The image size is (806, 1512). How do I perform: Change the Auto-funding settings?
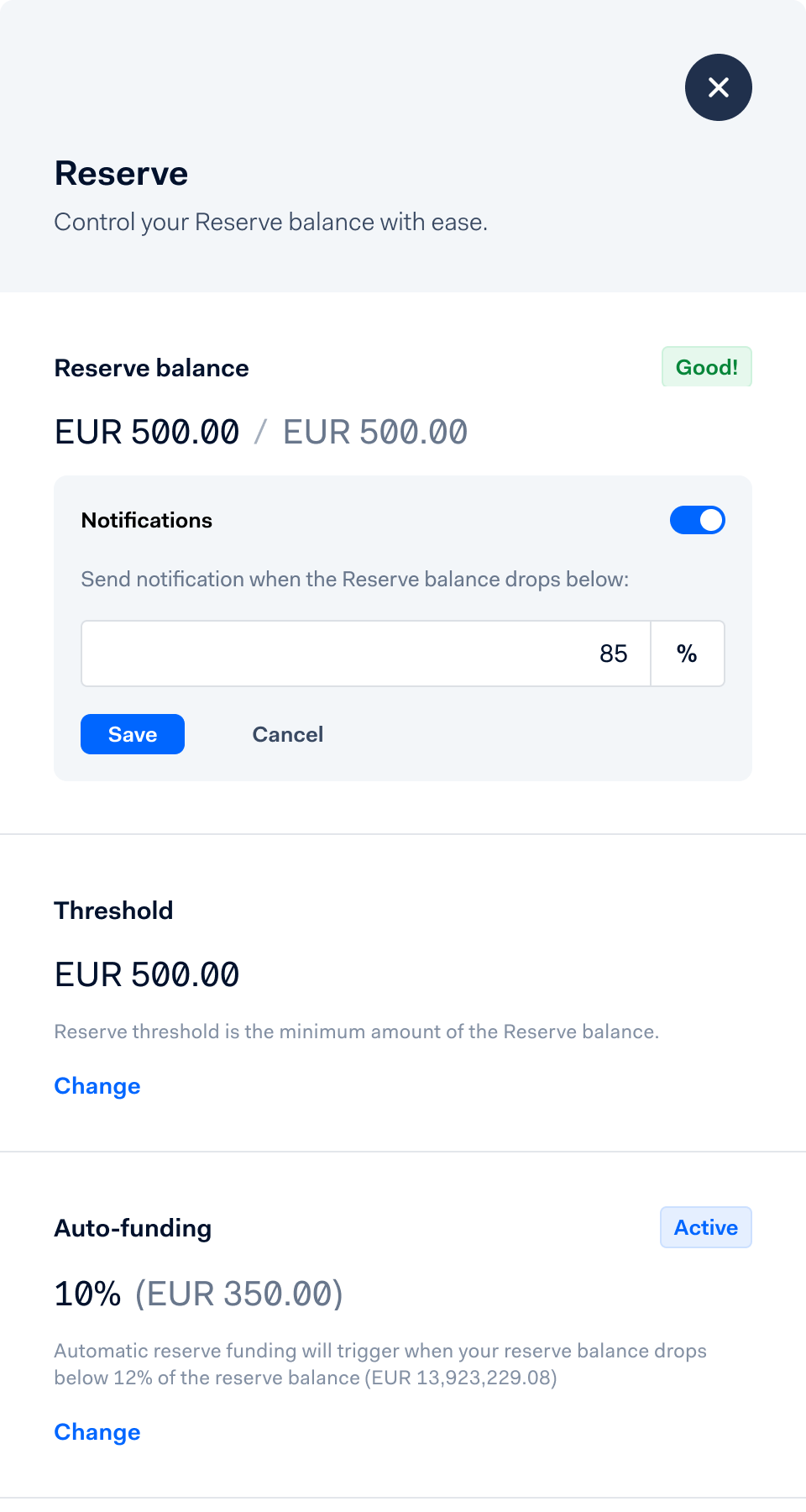[97, 1432]
